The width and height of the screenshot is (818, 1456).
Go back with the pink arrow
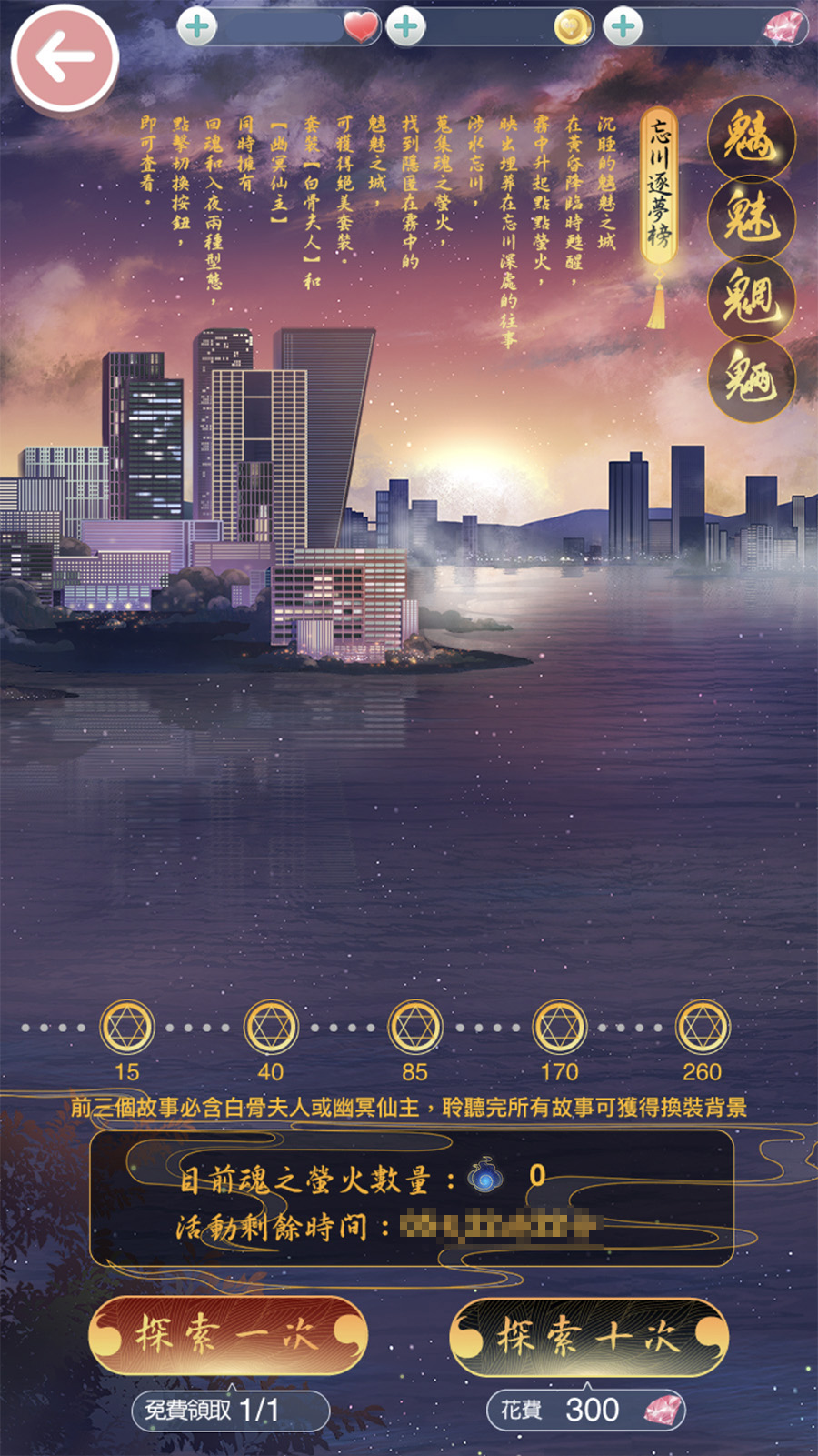(65, 57)
